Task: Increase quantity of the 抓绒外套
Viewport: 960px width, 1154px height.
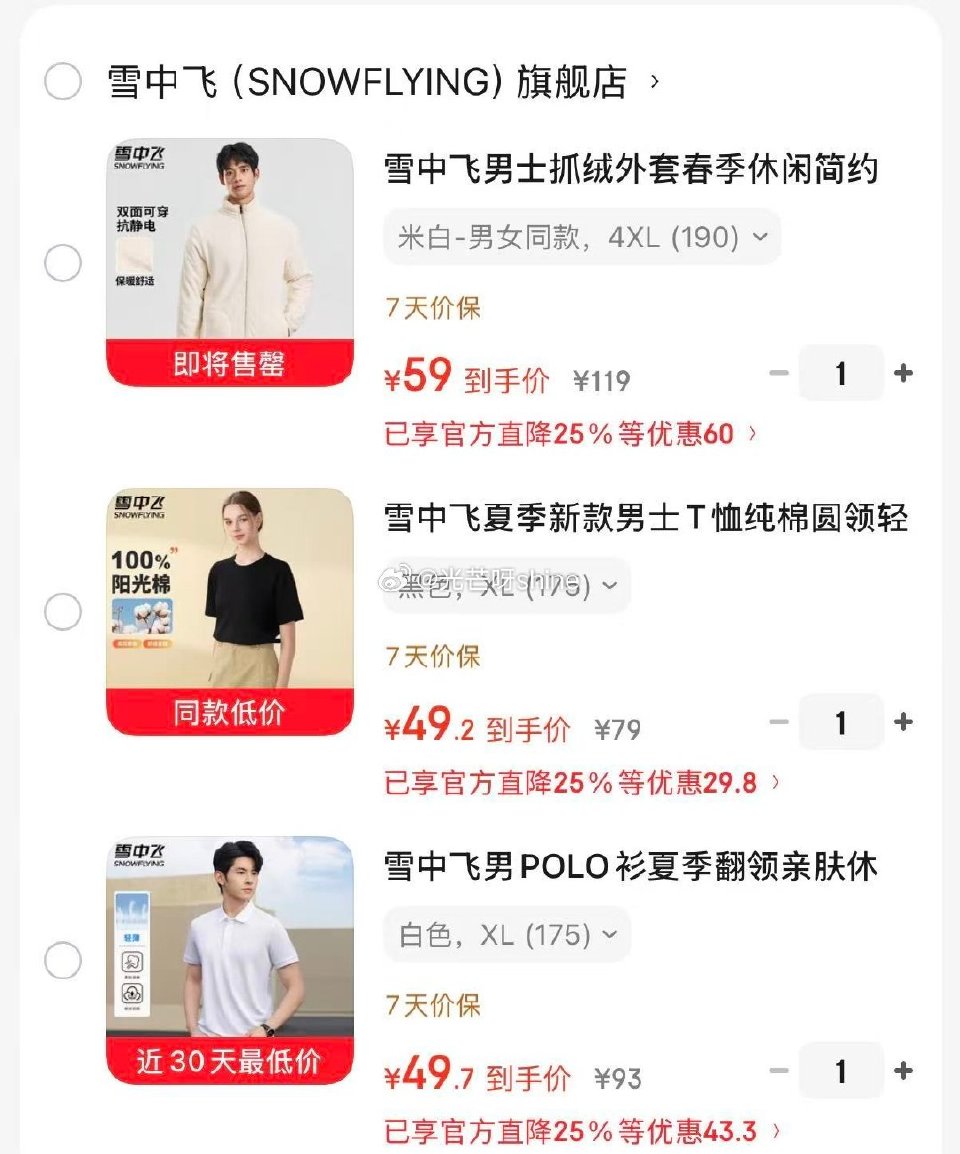Action: coord(903,373)
